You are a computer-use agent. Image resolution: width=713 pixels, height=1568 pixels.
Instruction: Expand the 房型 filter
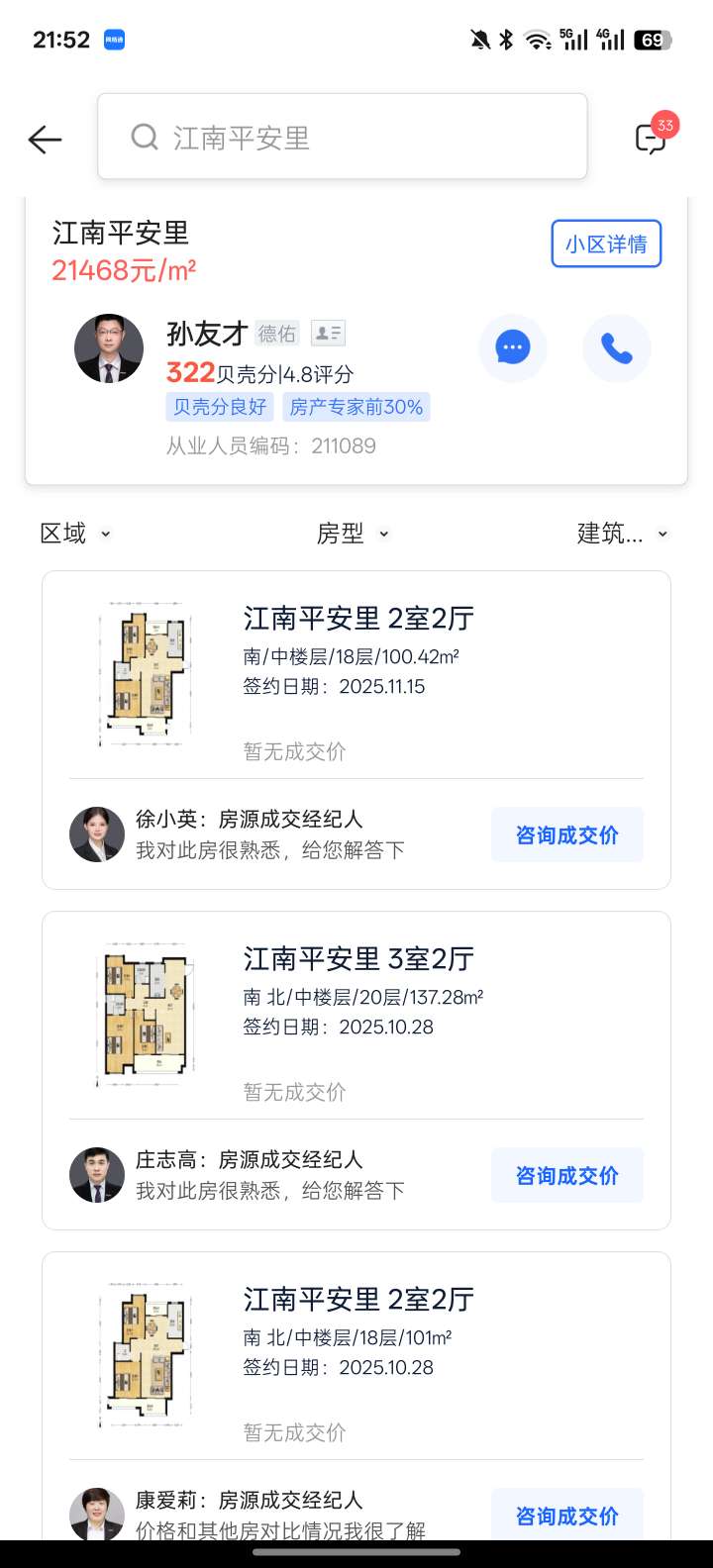pos(353,534)
